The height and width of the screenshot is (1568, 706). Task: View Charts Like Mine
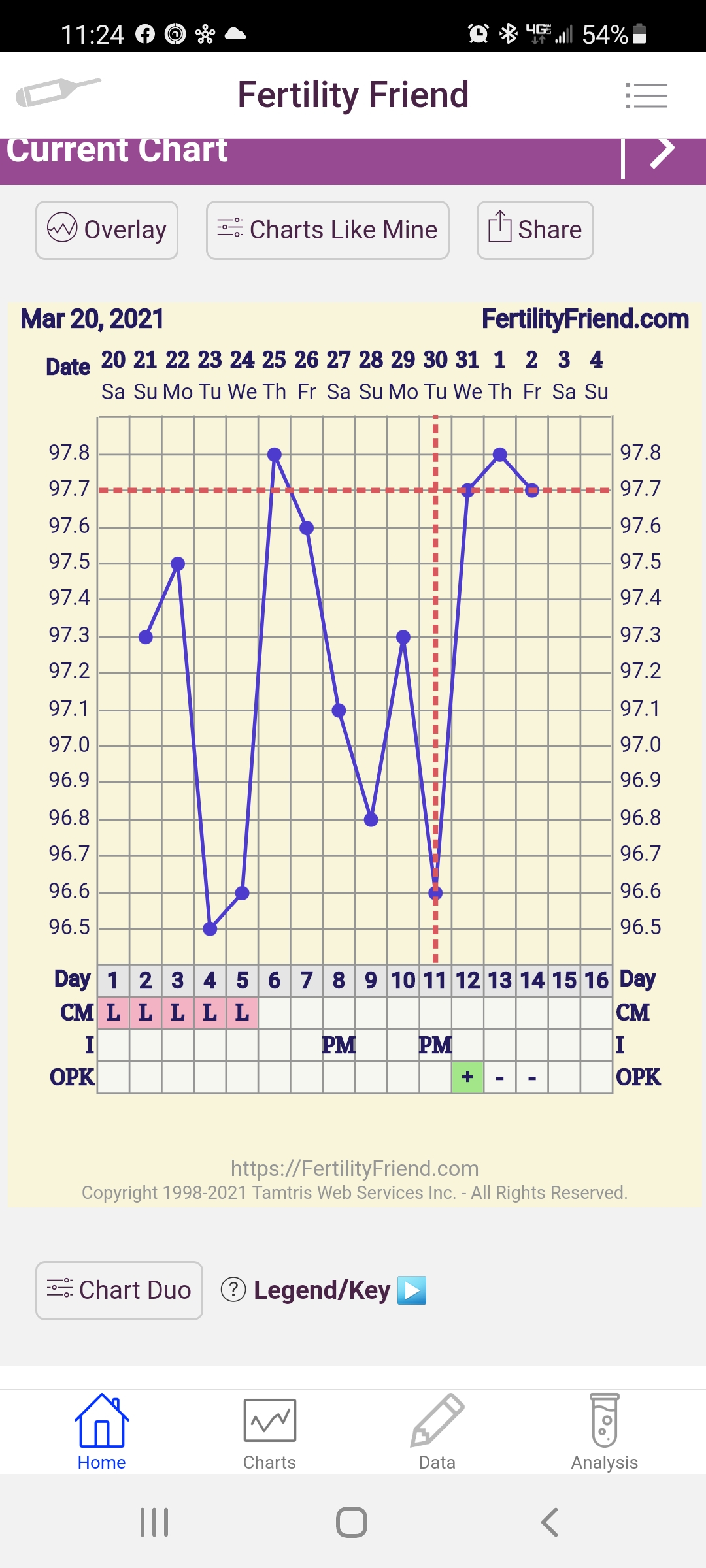tap(328, 230)
